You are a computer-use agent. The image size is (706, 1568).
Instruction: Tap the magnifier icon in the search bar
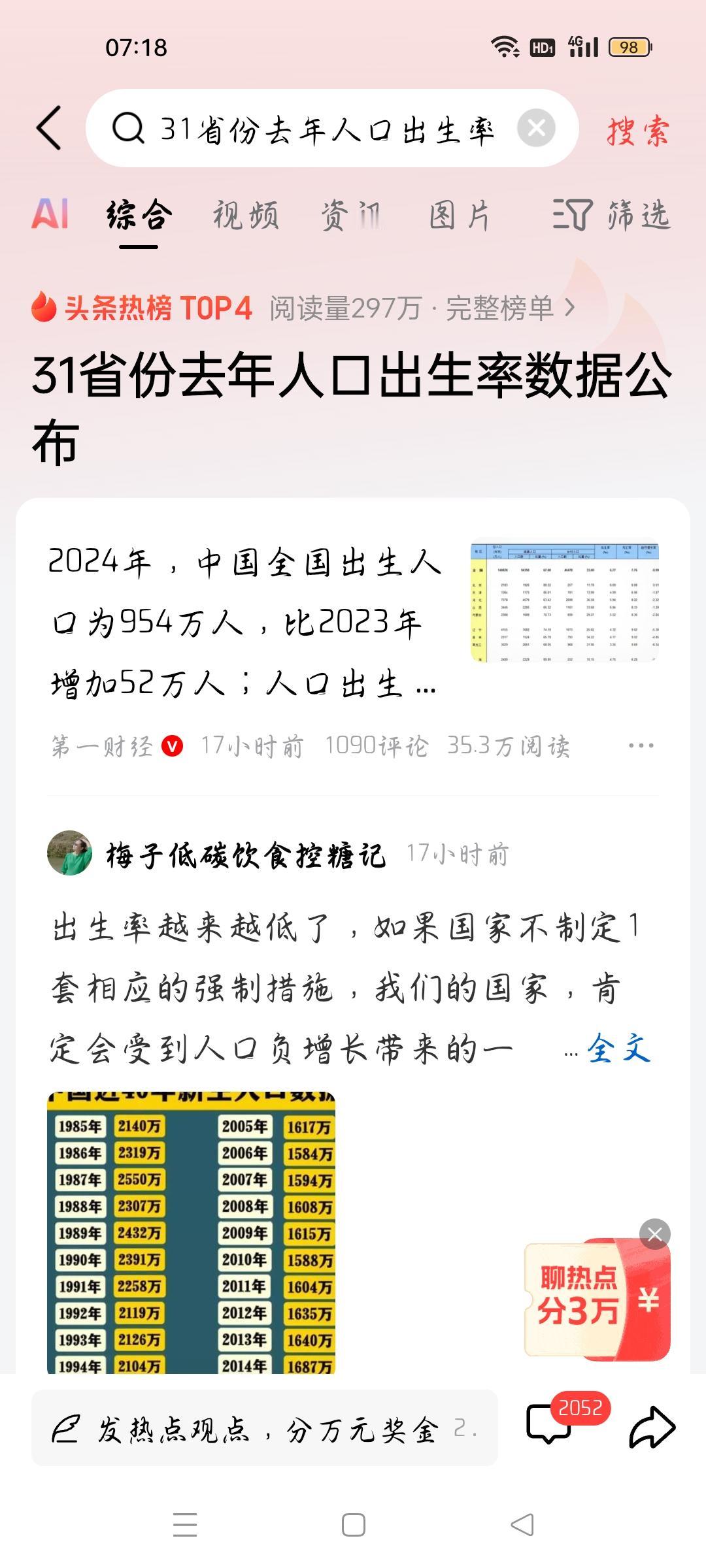[128, 129]
